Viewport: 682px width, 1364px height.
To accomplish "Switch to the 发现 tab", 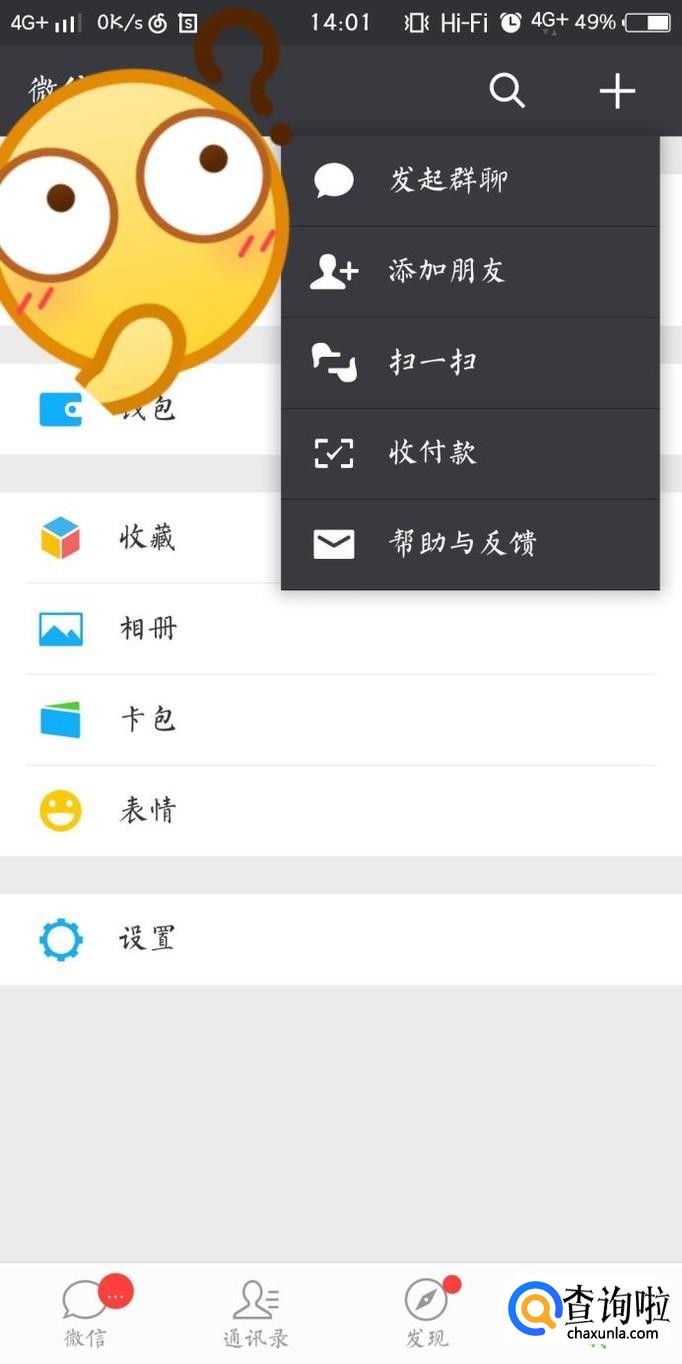I will 427,1312.
